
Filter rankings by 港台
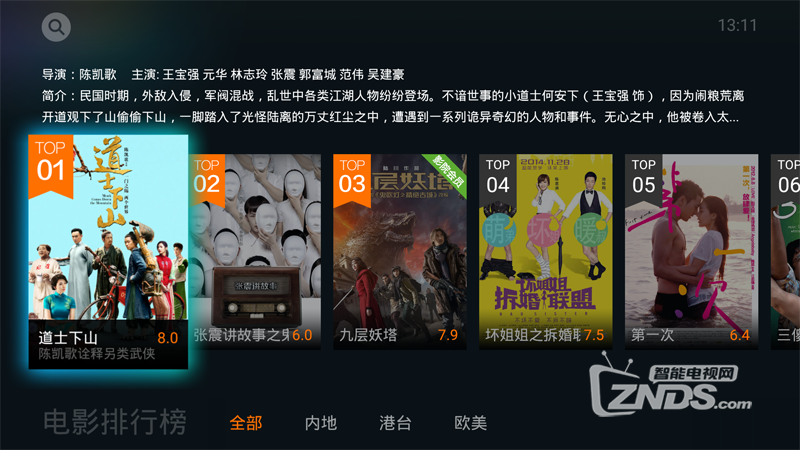(395, 423)
